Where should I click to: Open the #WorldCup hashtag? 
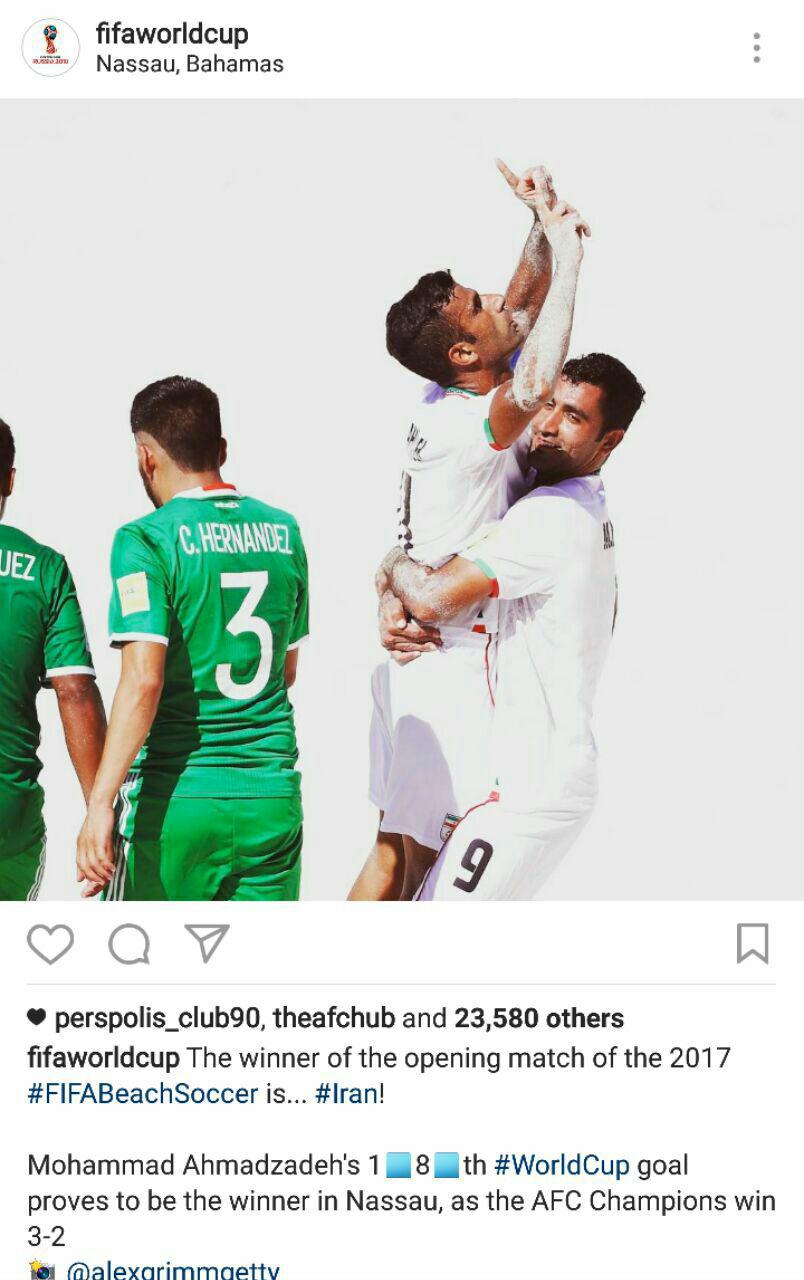click(561, 1165)
